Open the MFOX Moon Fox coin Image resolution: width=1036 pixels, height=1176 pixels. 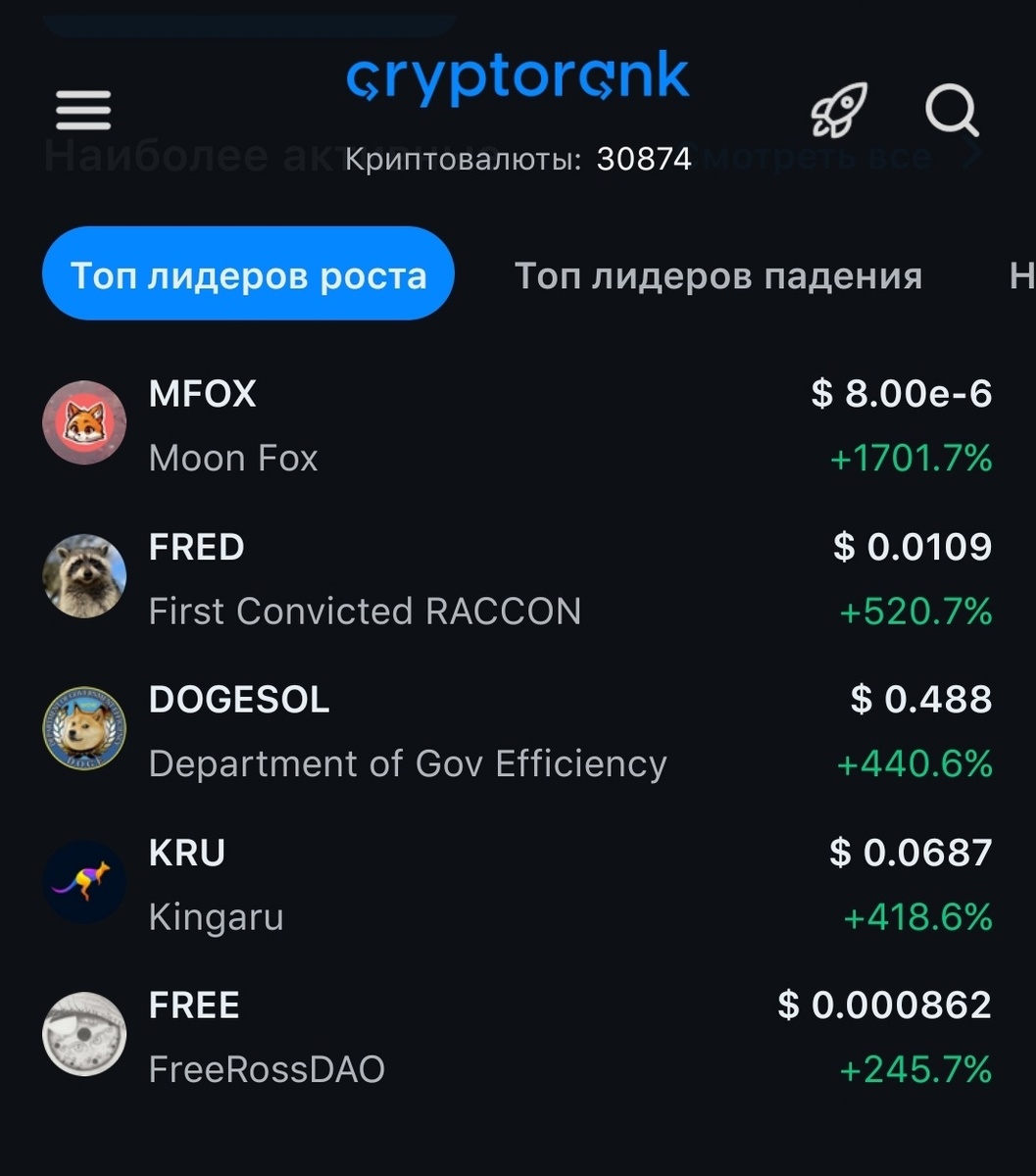click(x=517, y=425)
